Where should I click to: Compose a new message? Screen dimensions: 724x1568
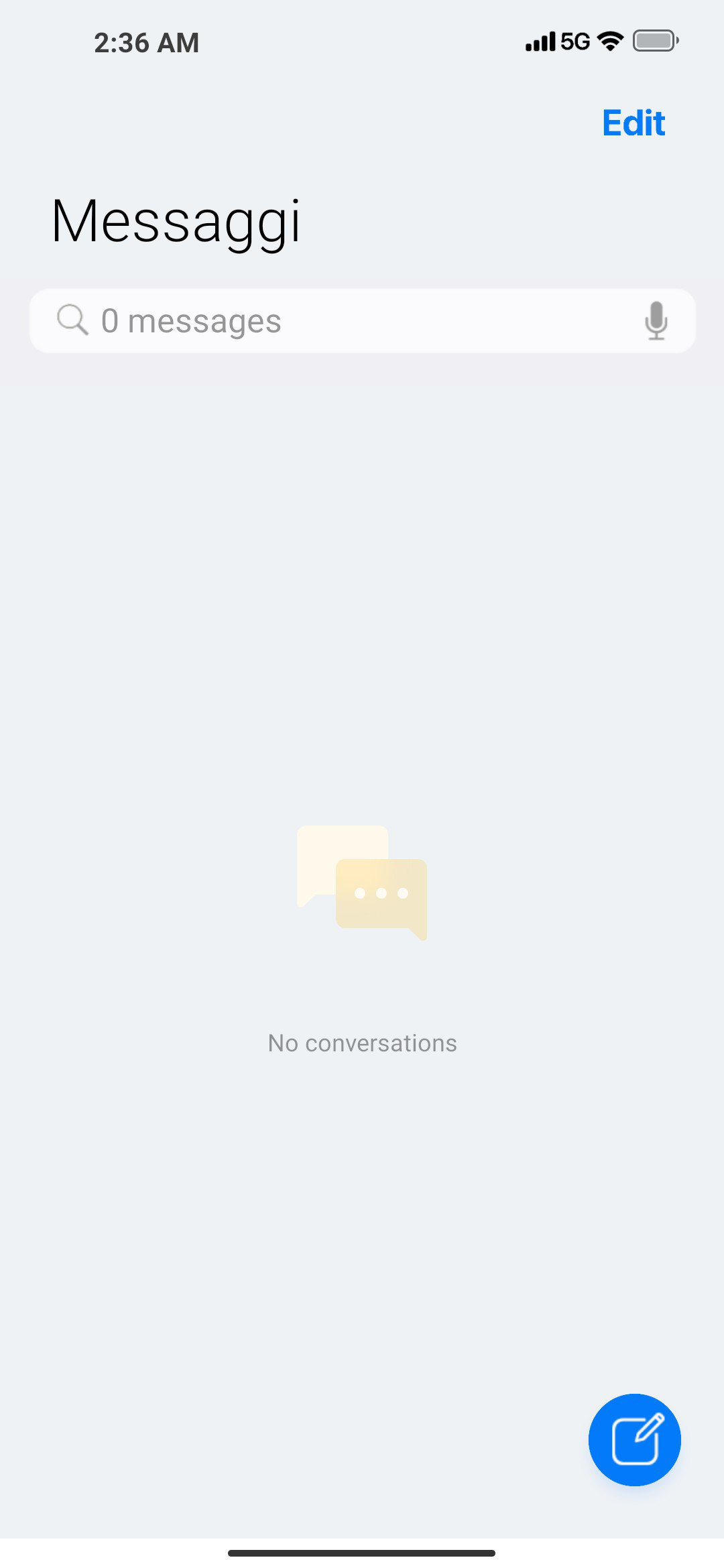634,1440
